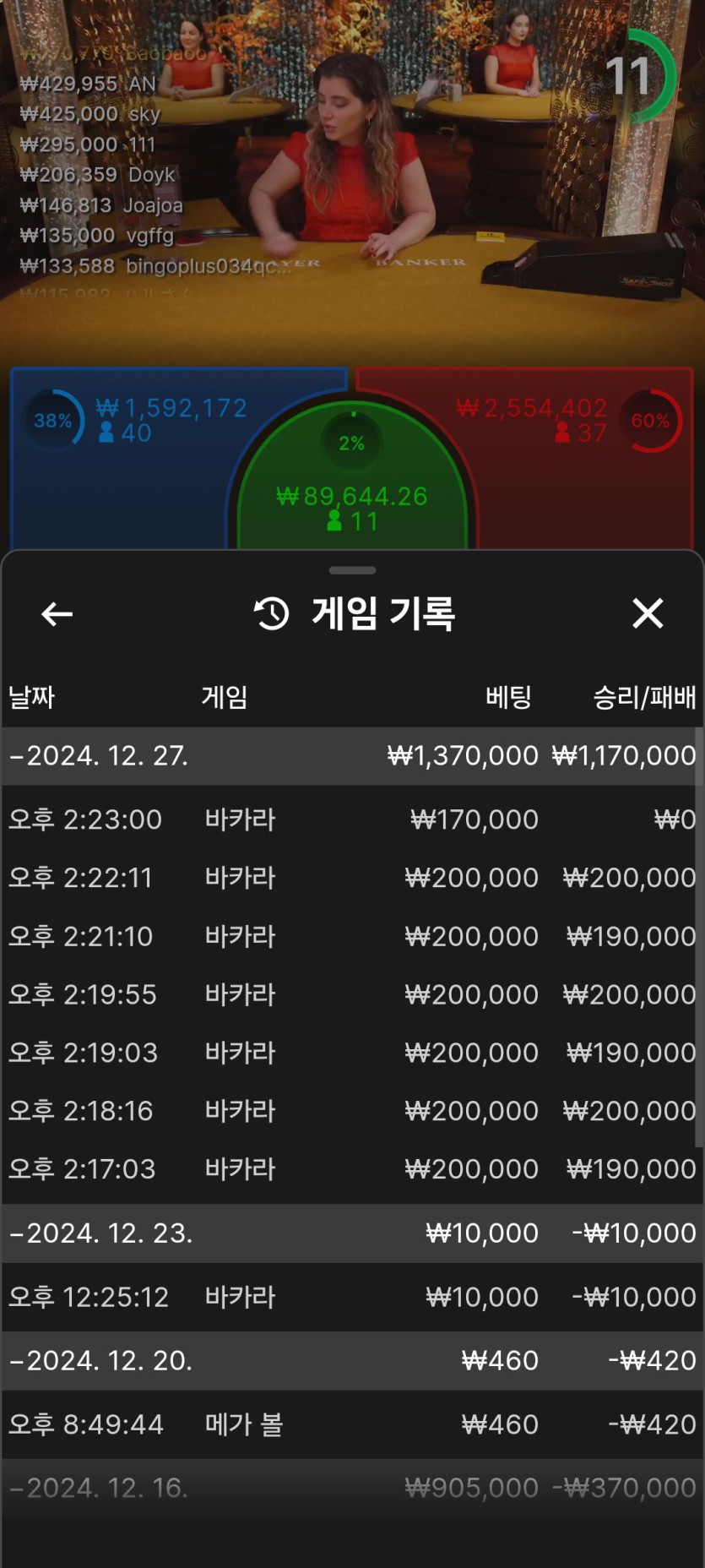Screen dimensions: 705x1568
Task: View the 오후 12:25:12 바카라 record
Action: tap(351, 1297)
